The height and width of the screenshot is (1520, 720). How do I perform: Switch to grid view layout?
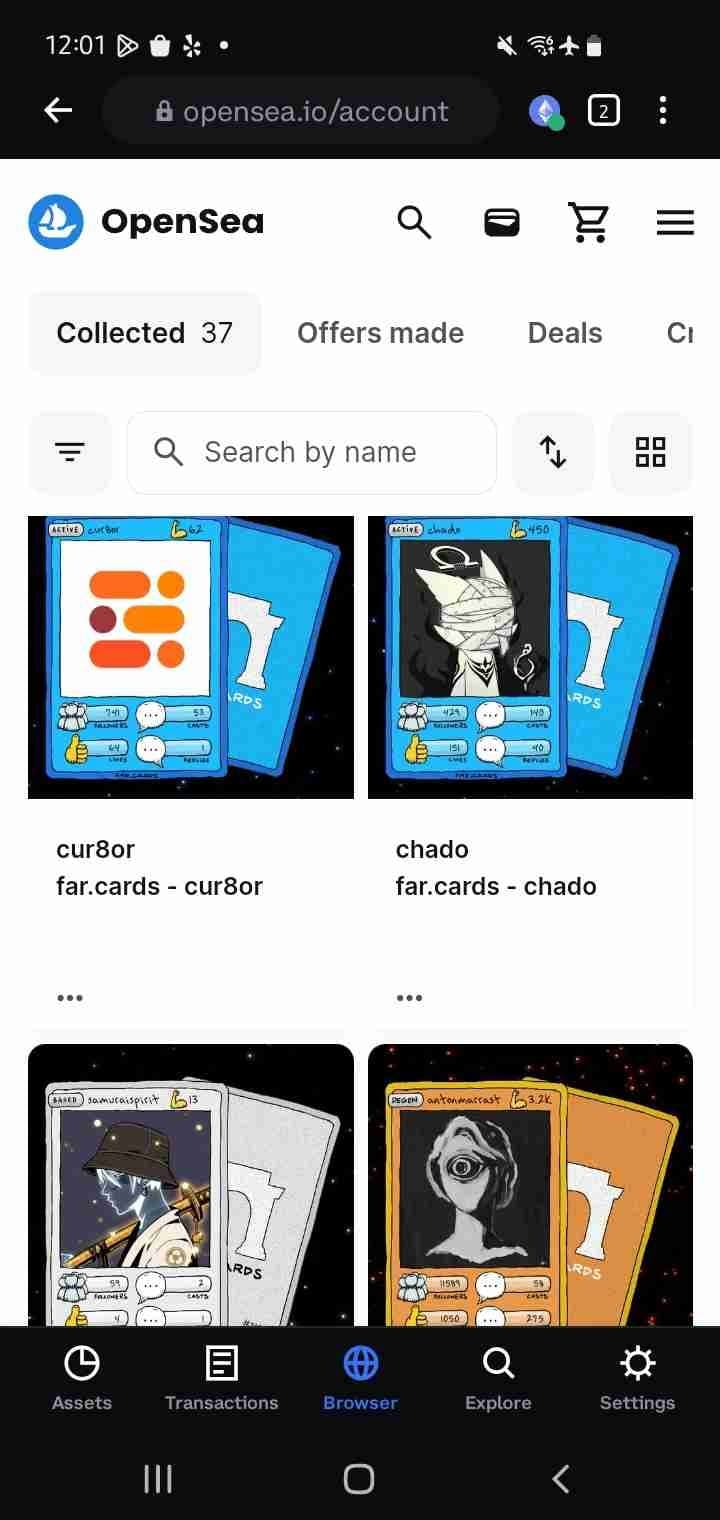coord(651,452)
